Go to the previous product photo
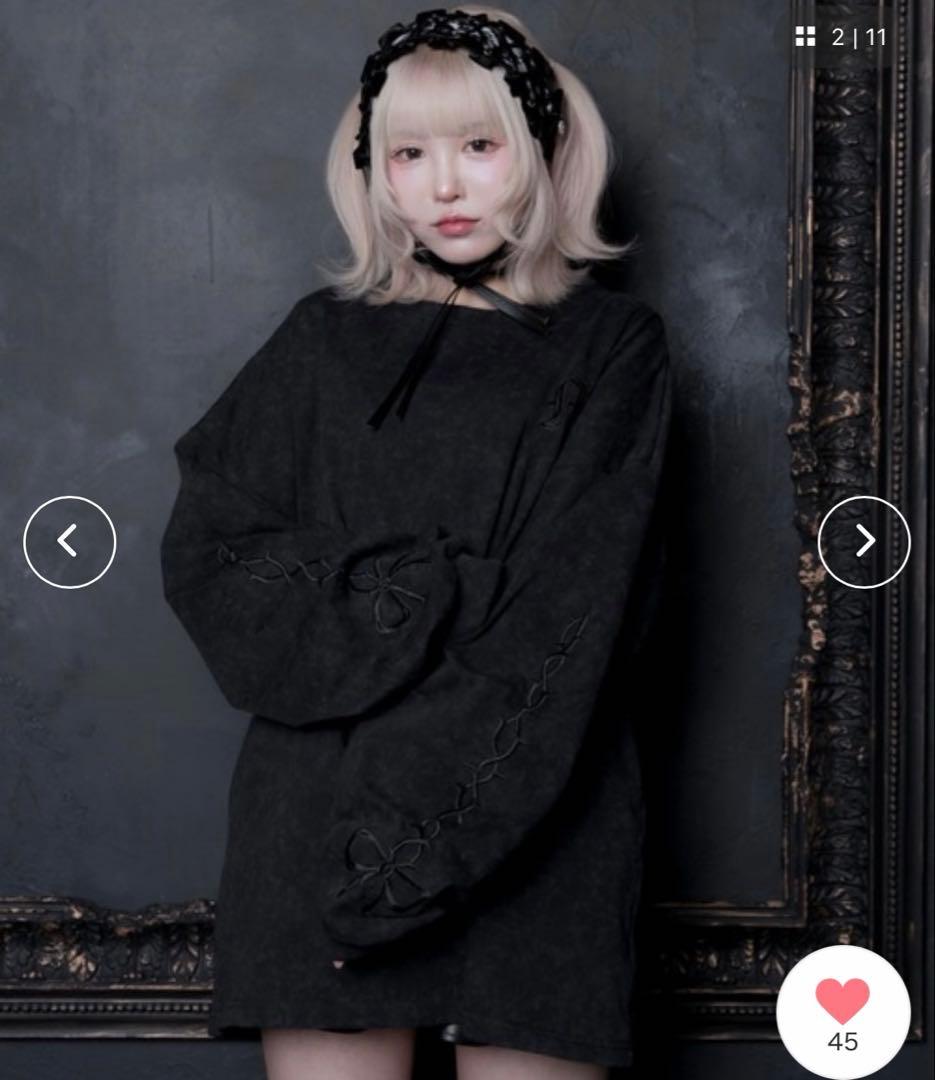 pos(69,542)
